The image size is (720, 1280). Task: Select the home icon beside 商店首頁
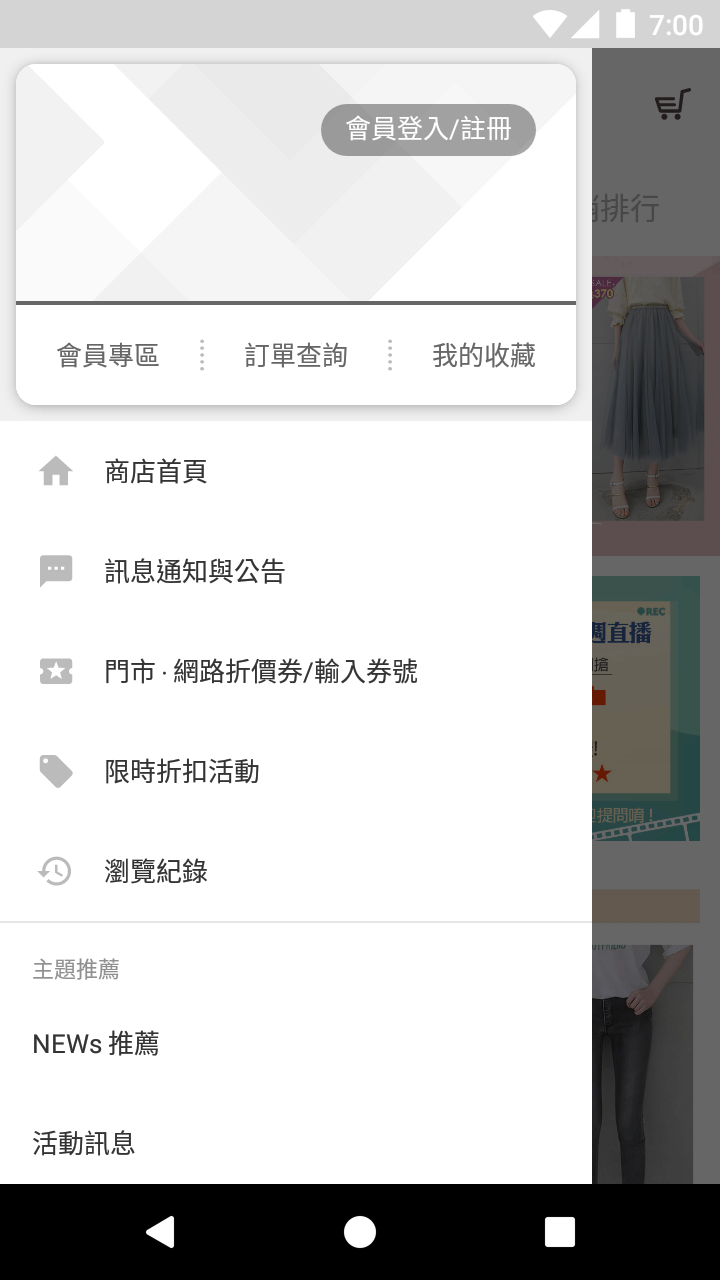(56, 471)
